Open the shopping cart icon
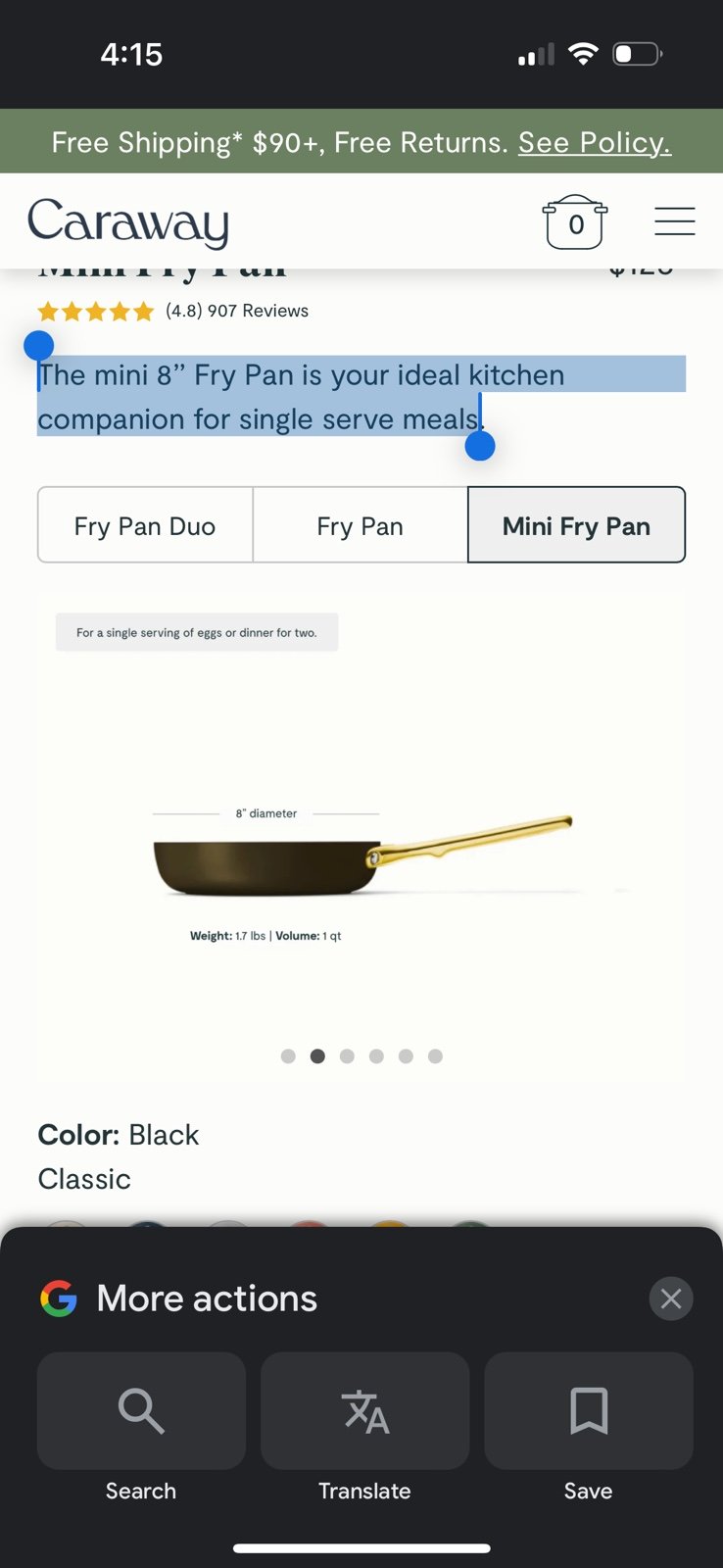 (x=575, y=222)
